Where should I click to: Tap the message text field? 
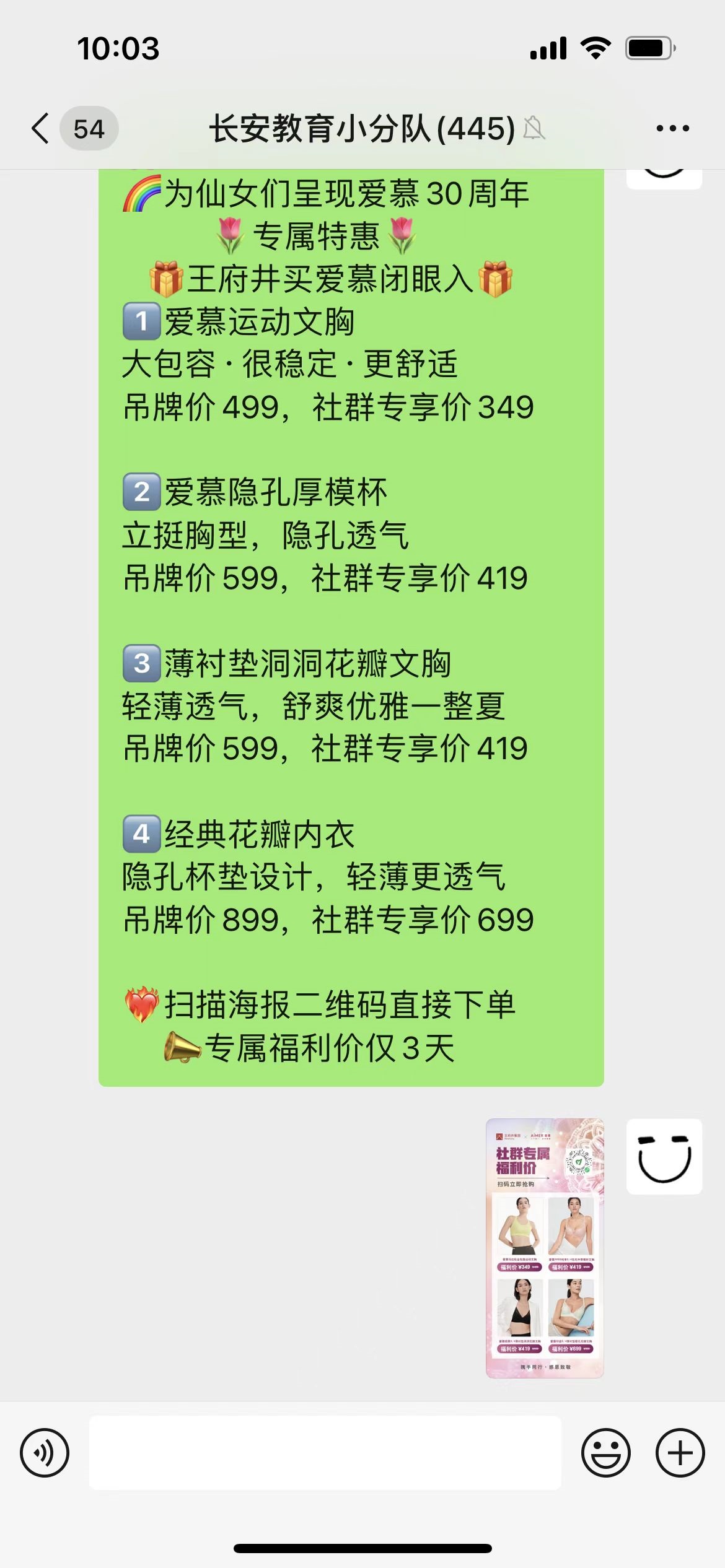[325, 1453]
